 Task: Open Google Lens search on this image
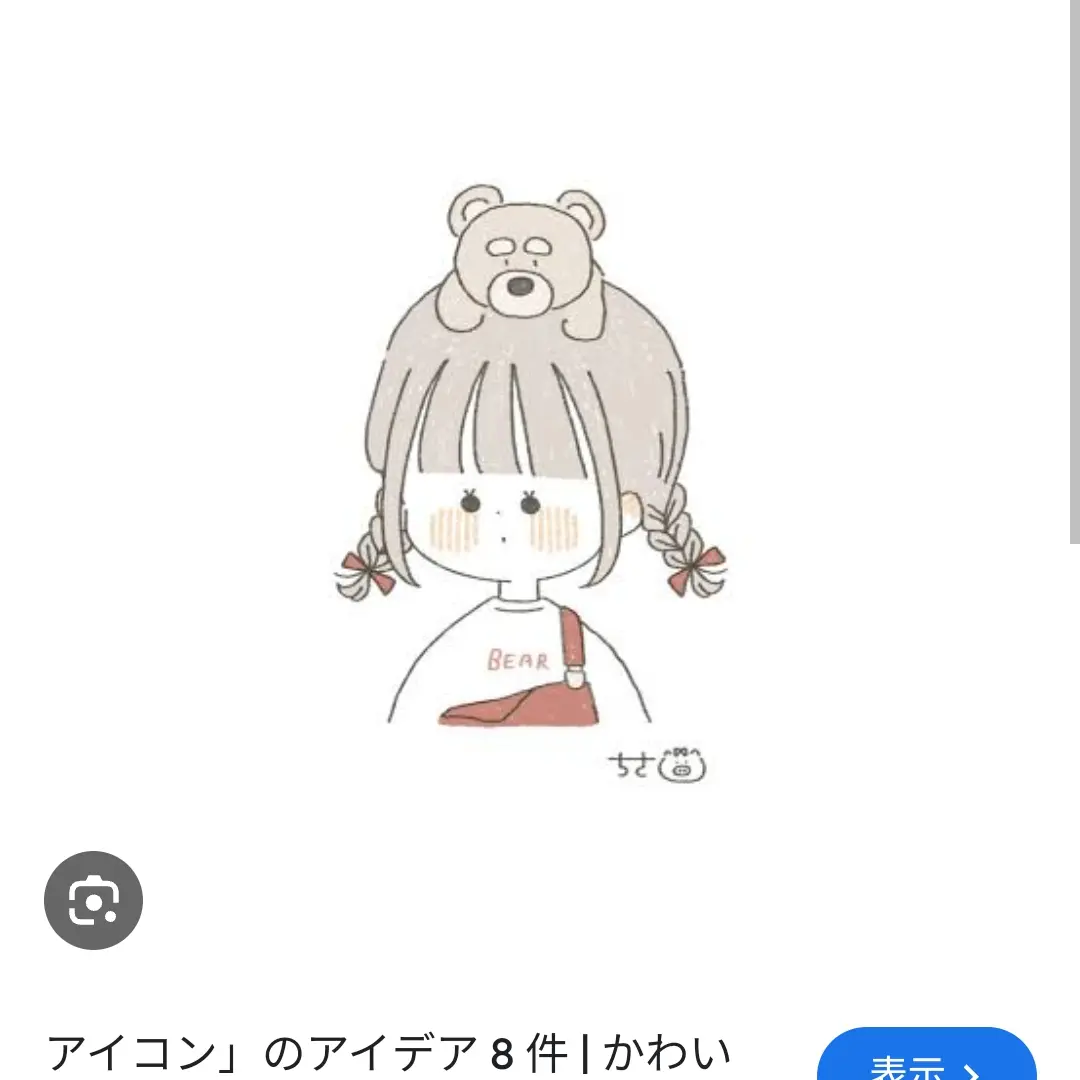(93, 900)
